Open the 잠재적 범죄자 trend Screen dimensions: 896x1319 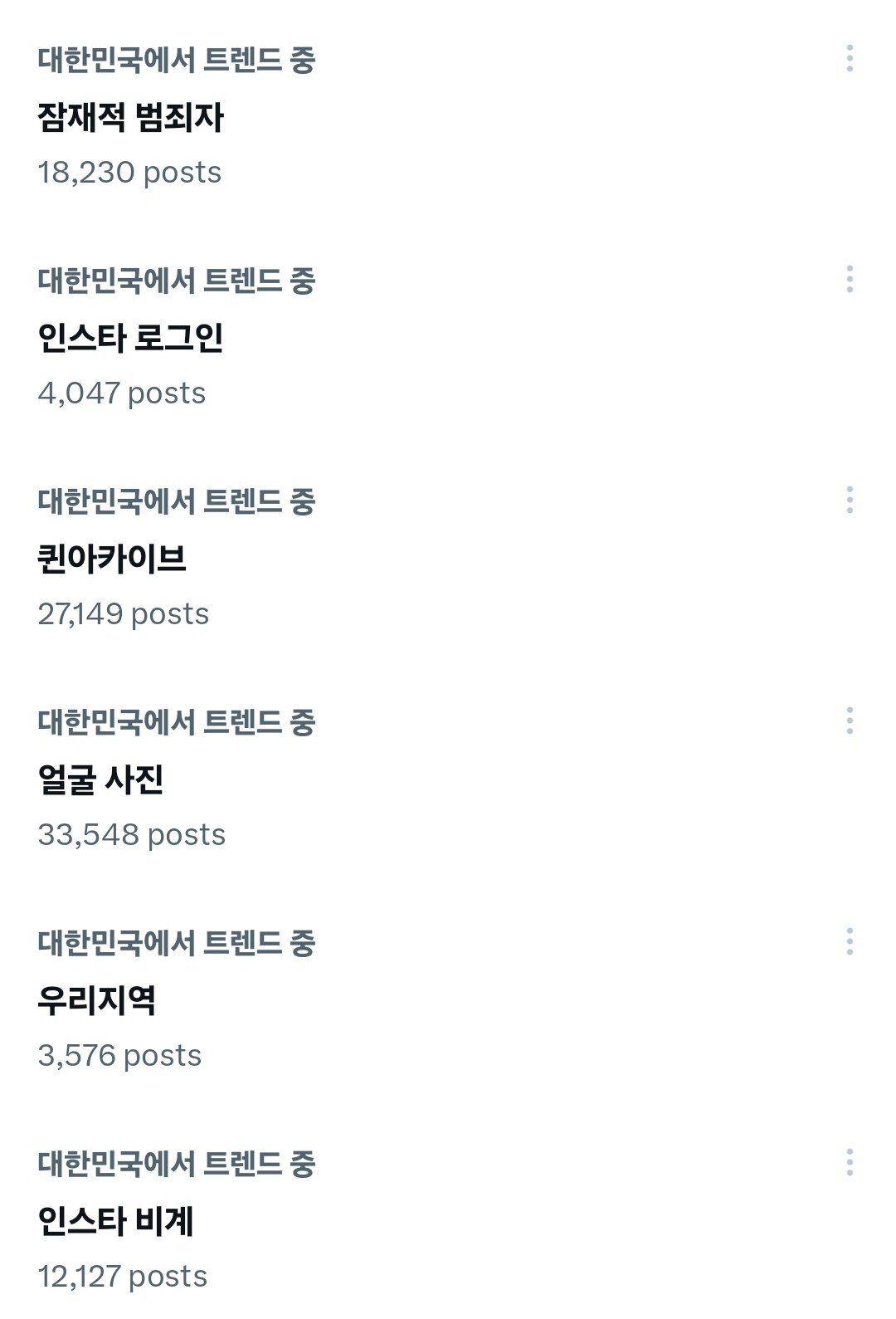point(131,118)
